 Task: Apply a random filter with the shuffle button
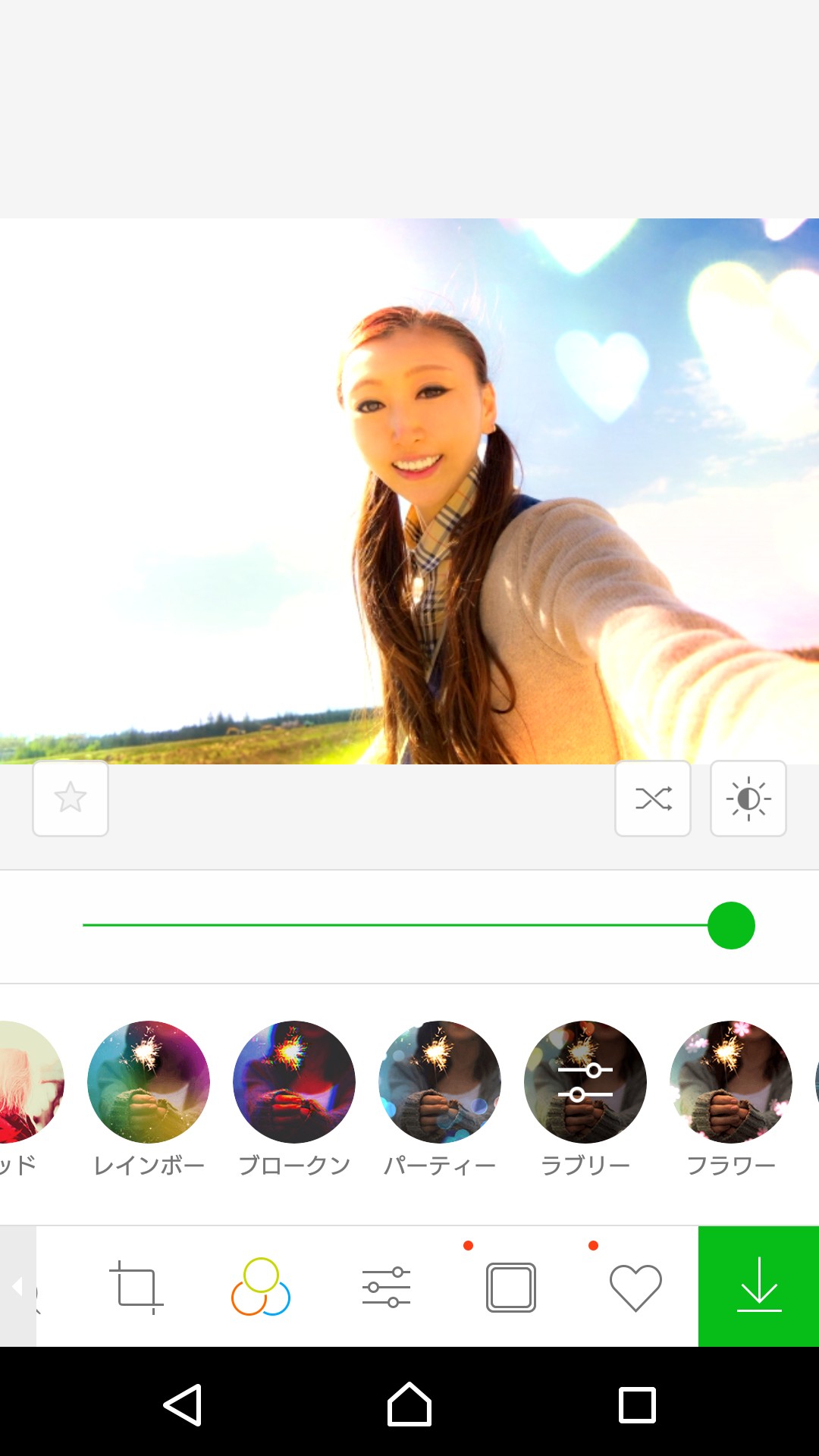653,799
